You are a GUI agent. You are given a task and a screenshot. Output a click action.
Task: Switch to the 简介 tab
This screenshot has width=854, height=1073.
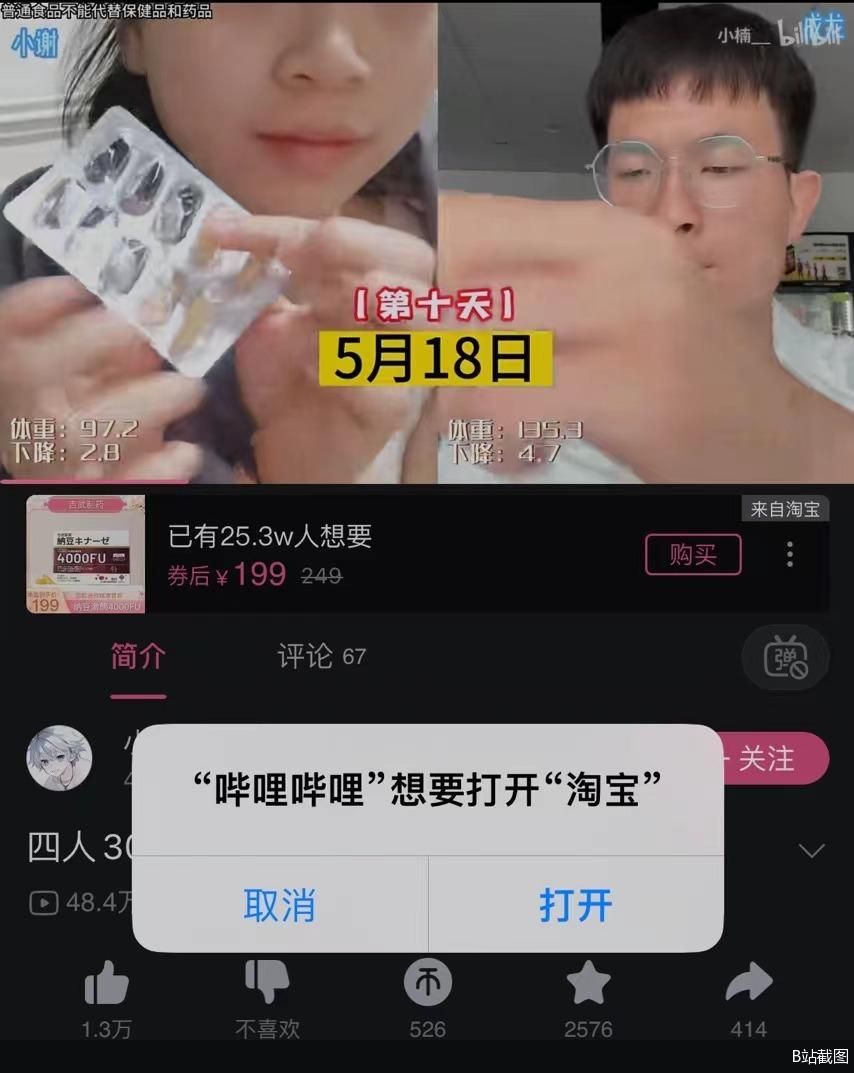coord(138,657)
